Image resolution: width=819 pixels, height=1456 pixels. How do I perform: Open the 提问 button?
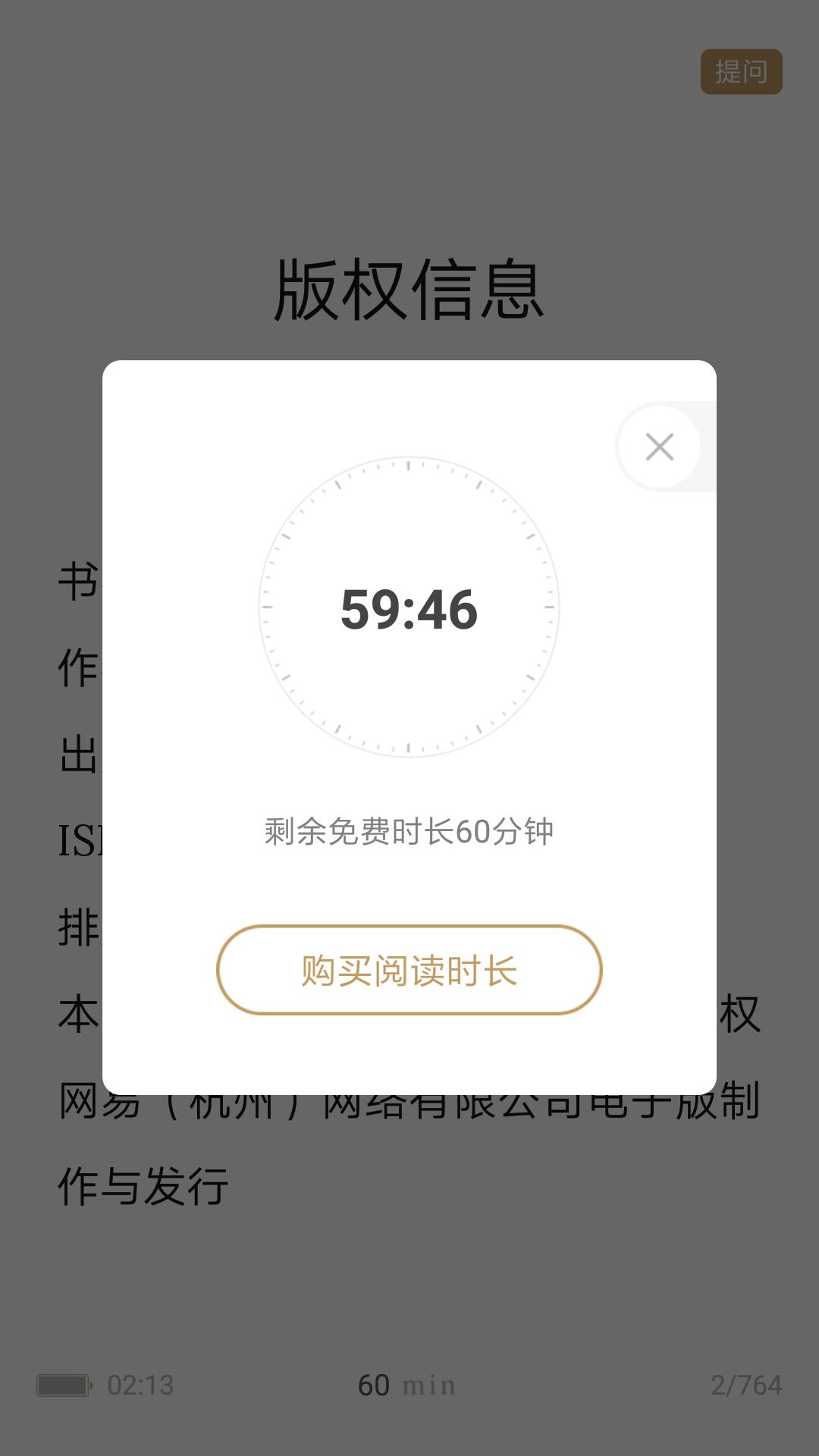point(741,72)
